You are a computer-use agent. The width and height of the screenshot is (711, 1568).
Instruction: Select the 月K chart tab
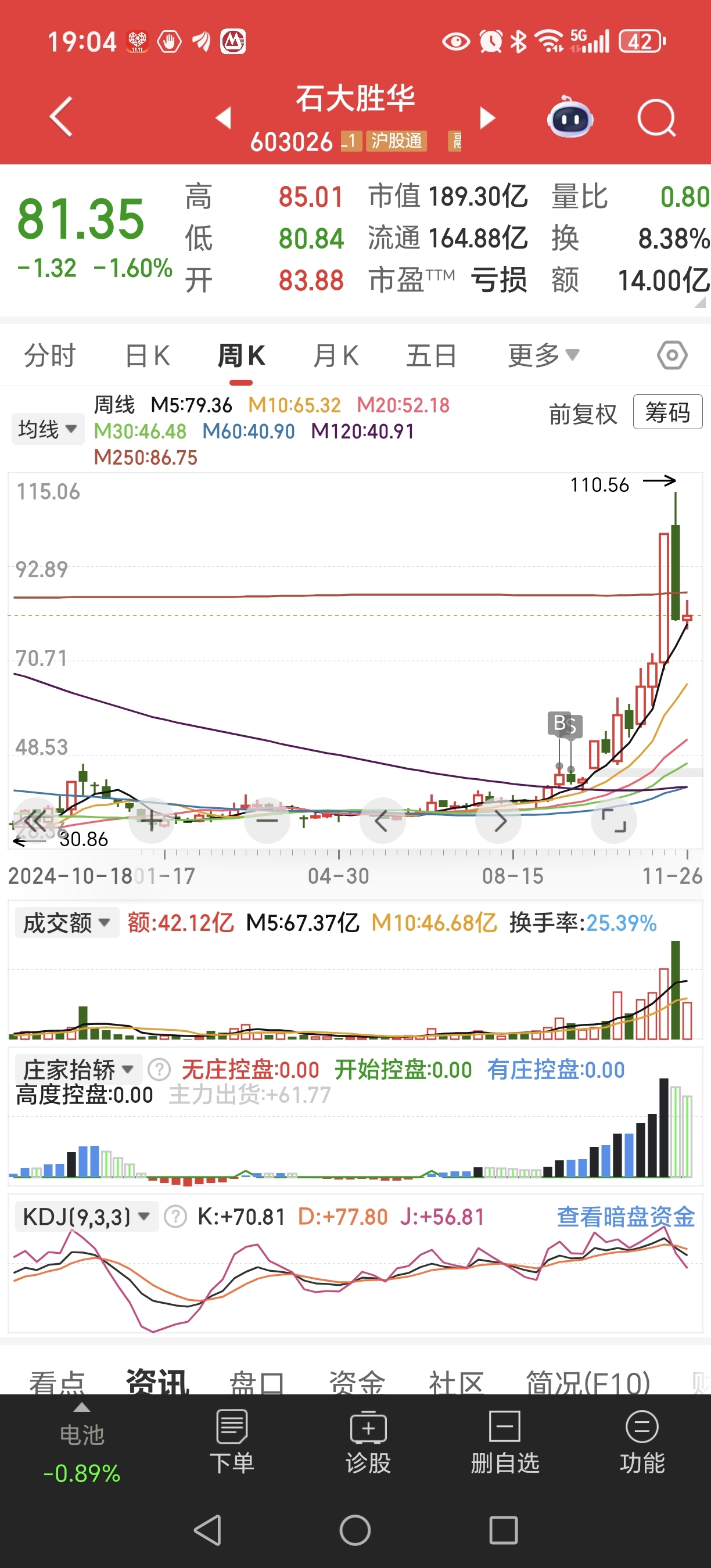(335, 355)
